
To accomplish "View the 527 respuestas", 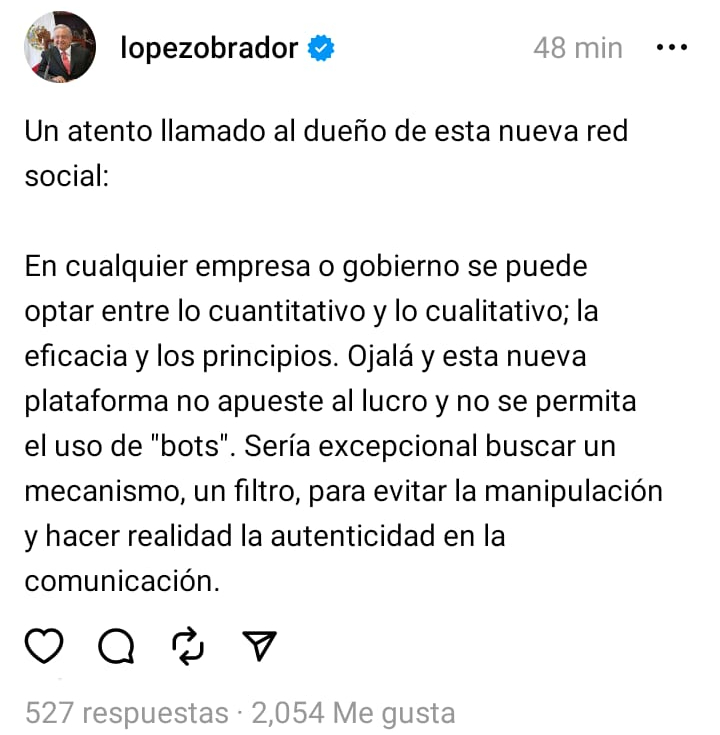I will click(127, 713).
